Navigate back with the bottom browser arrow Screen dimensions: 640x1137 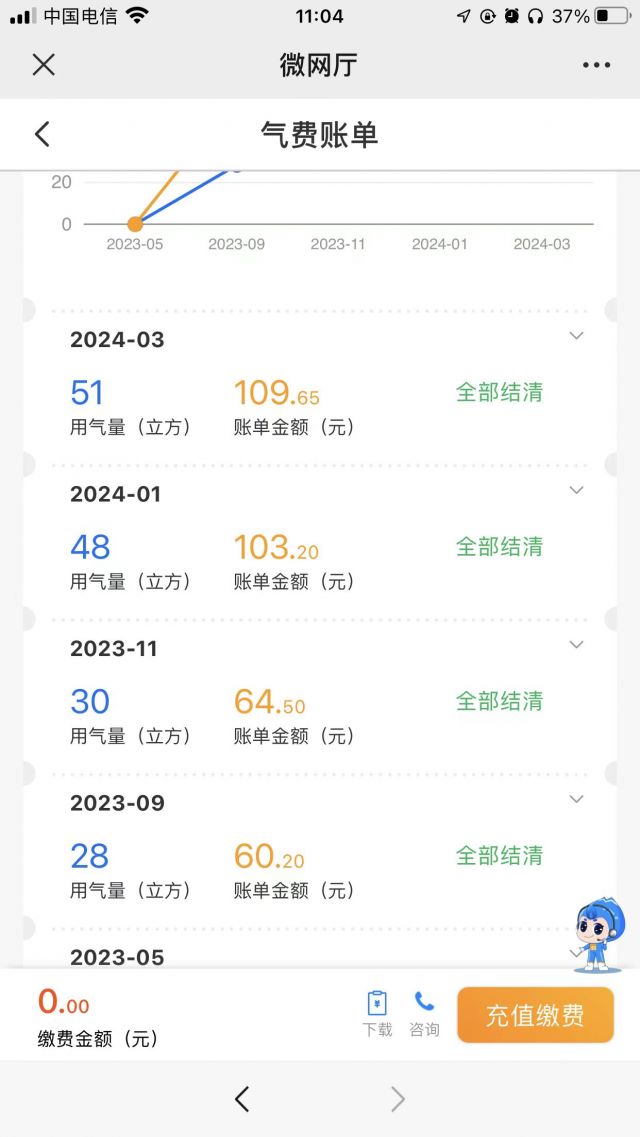(x=242, y=1099)
